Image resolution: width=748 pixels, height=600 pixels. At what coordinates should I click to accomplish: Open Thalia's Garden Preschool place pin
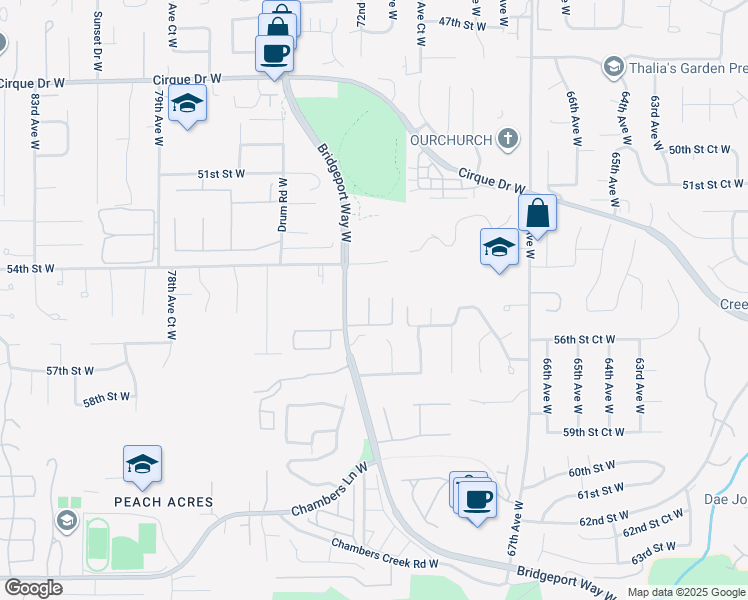(x=613, y=67)
